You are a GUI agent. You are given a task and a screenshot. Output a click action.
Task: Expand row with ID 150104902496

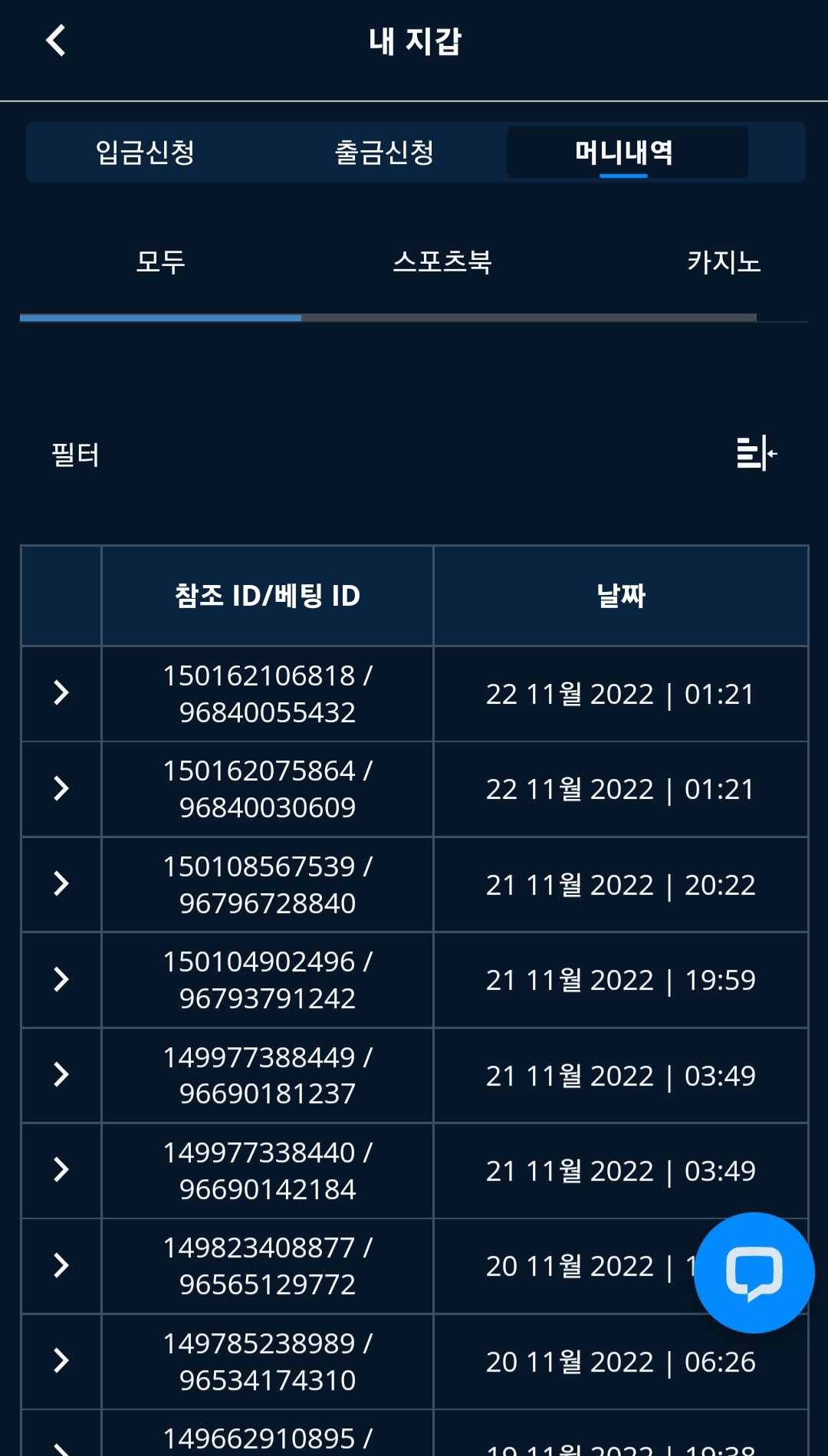61,979
